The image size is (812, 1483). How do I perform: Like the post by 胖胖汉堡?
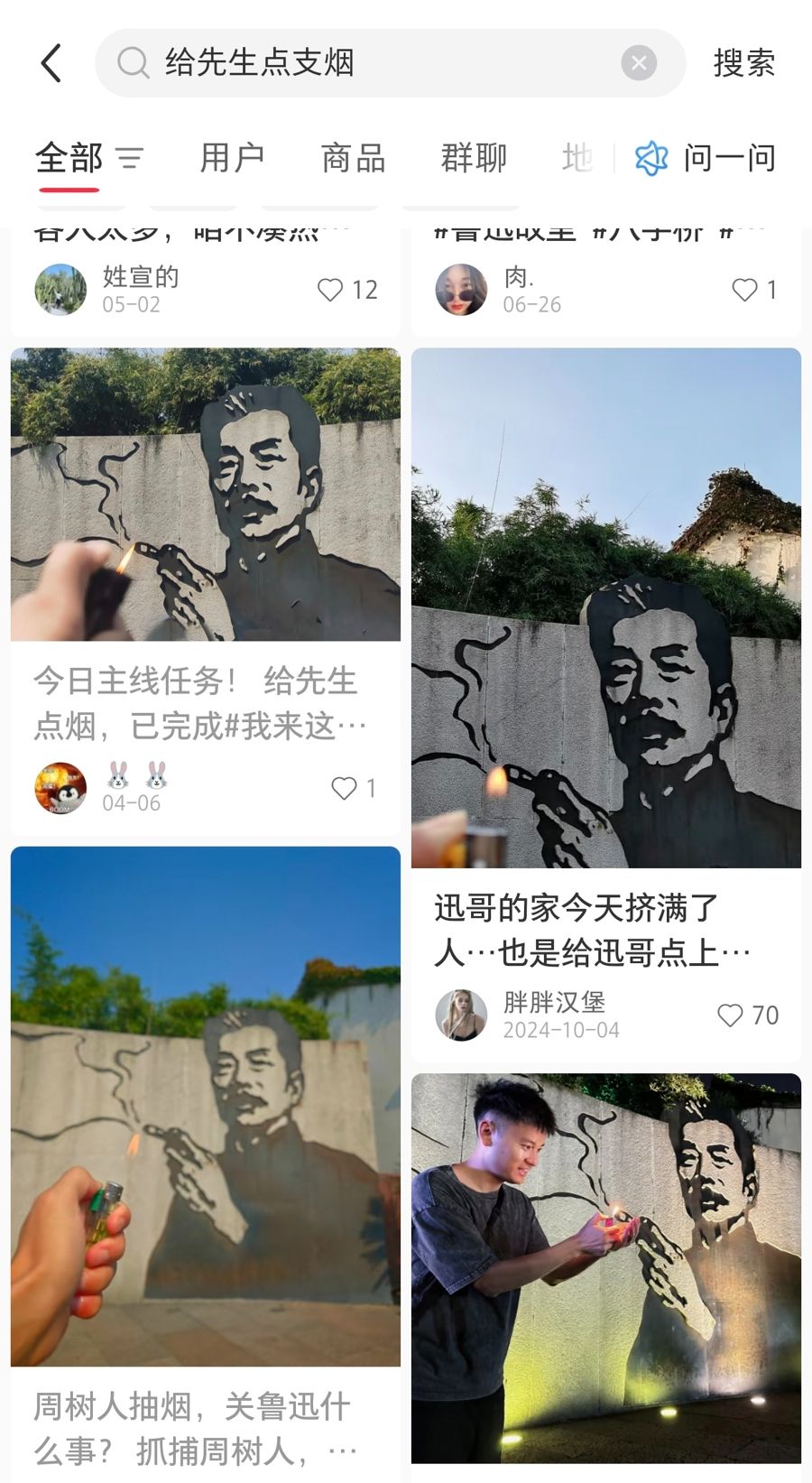click(x=730, y=1015)
